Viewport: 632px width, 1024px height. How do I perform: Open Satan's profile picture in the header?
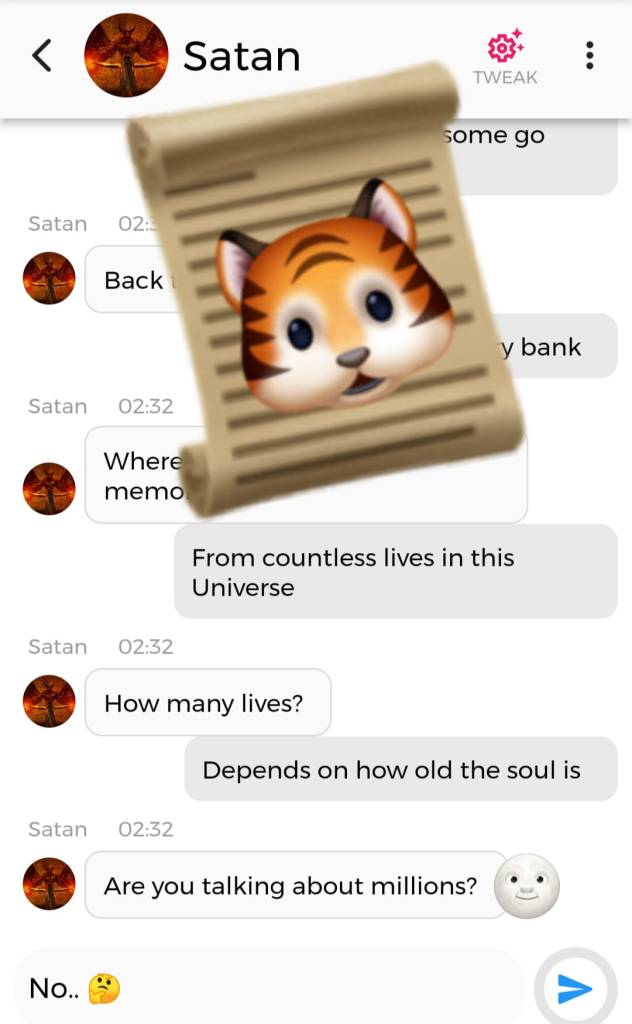pos(125,56)
